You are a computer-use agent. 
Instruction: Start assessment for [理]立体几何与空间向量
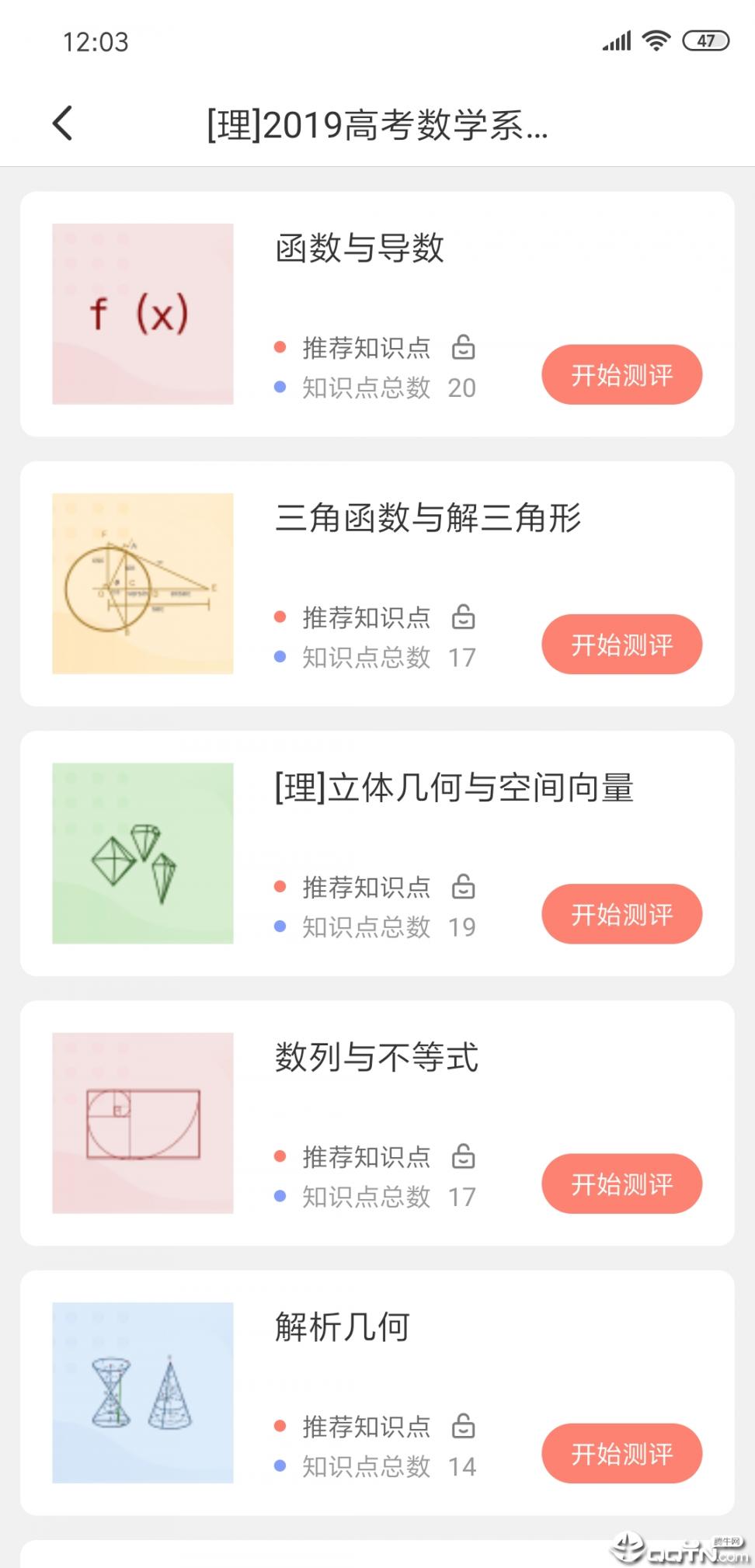tap(621, 914)
